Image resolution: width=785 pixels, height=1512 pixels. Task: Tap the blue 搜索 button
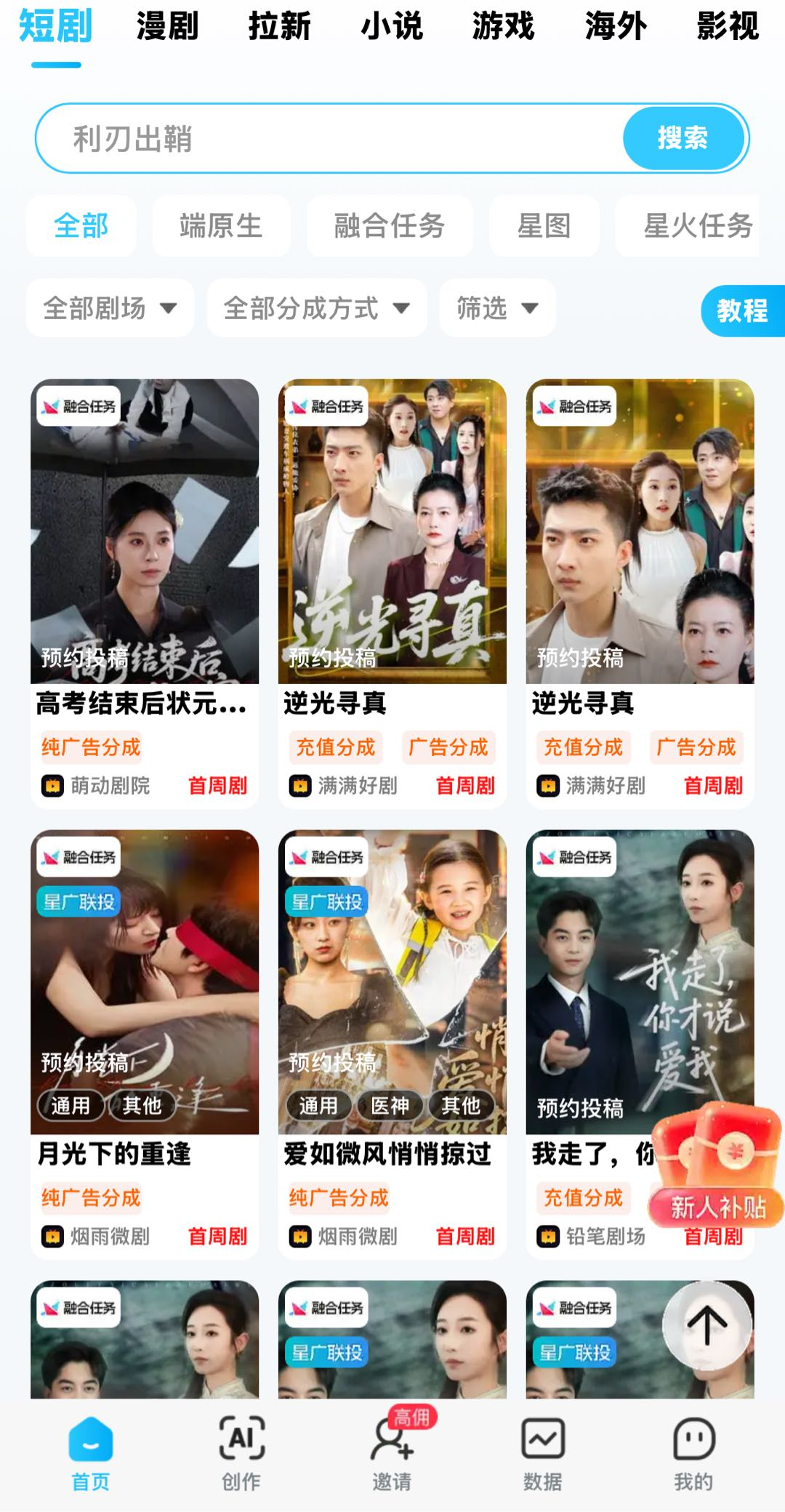coord(683,138)
